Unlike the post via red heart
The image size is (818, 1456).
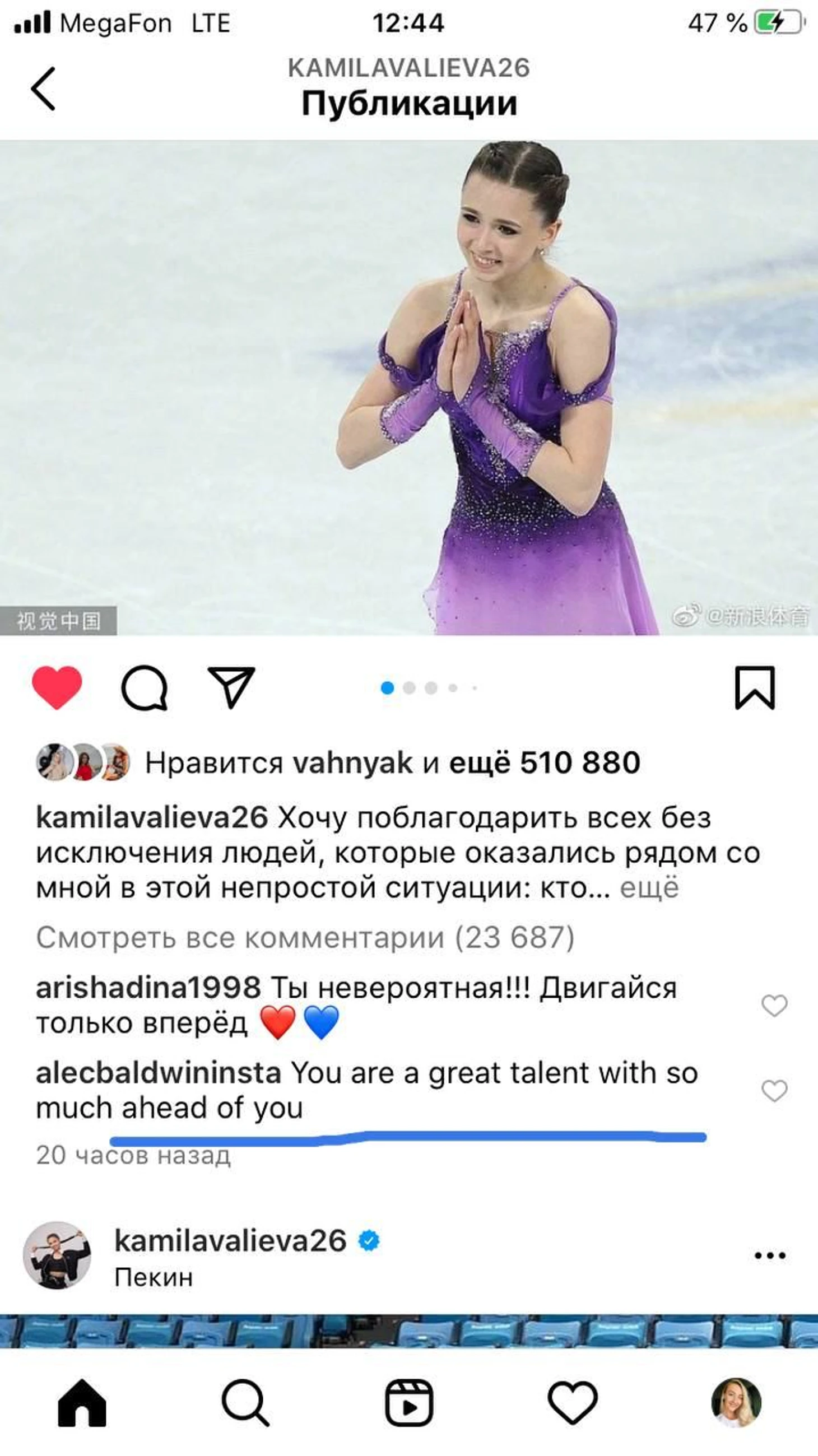tap(57, 687)
